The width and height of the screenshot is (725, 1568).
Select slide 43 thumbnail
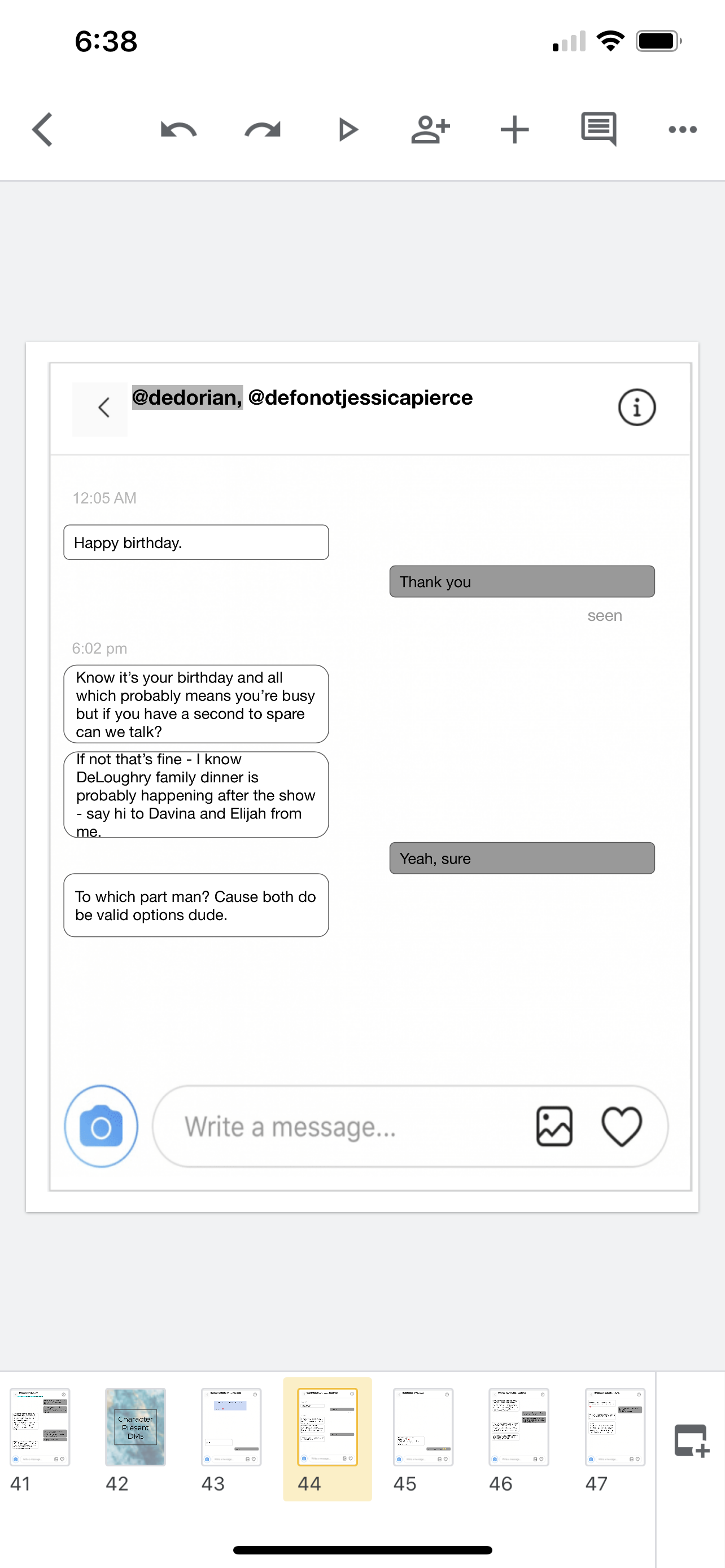click(x=232, y=1426)
